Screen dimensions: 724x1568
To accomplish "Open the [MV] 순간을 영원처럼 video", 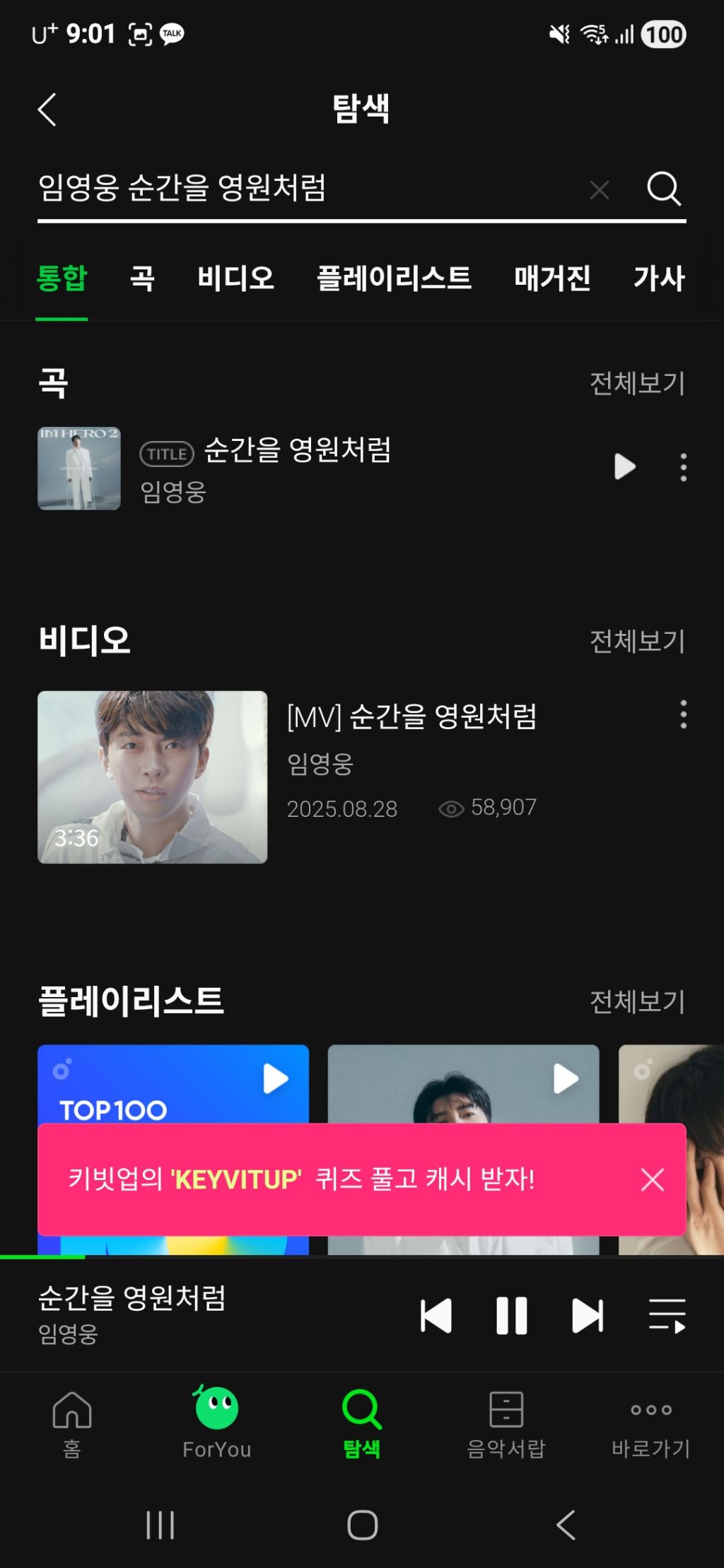I will coord(153,777).
